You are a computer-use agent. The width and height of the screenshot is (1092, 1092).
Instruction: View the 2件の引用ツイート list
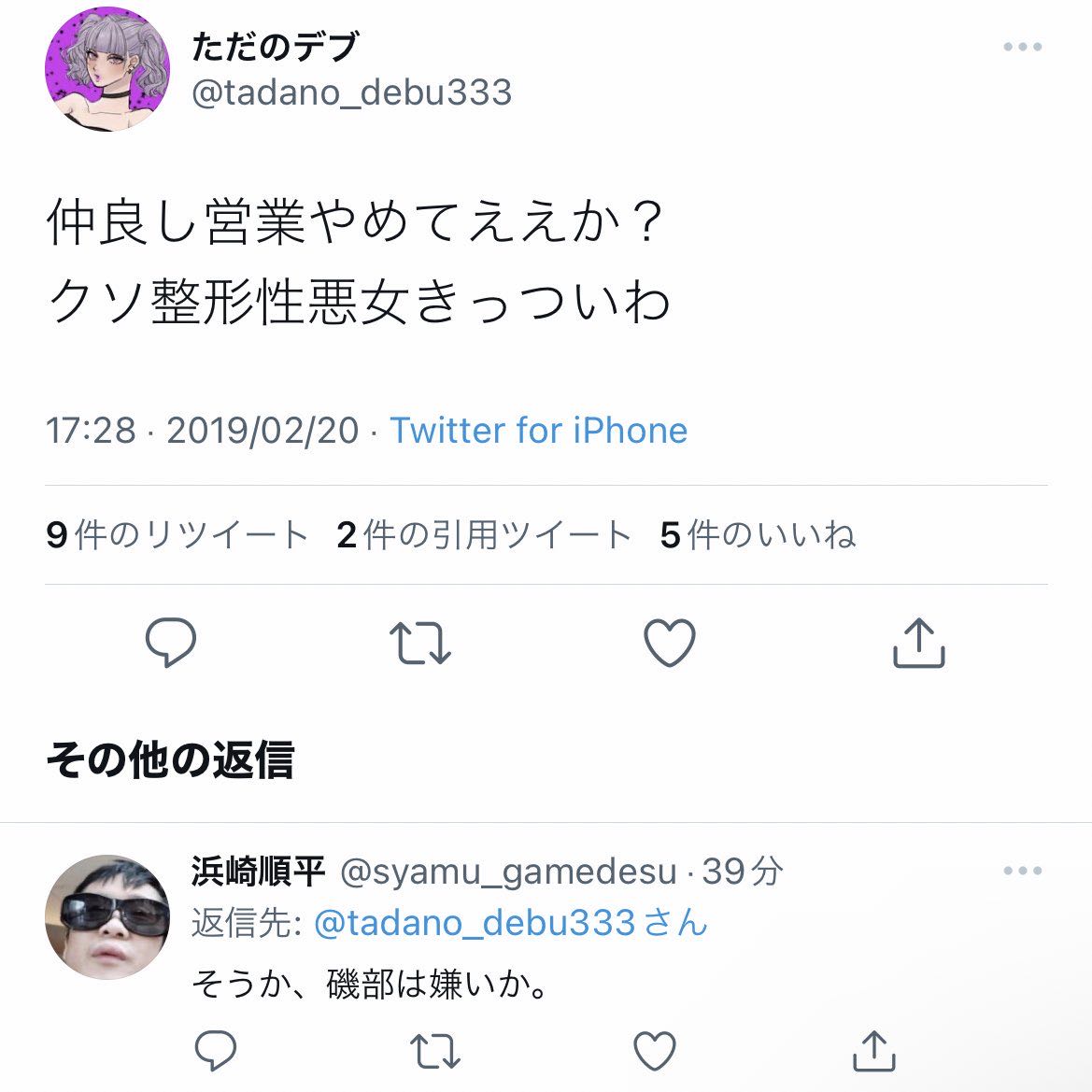pyautogui.click(x=484, y=535)
